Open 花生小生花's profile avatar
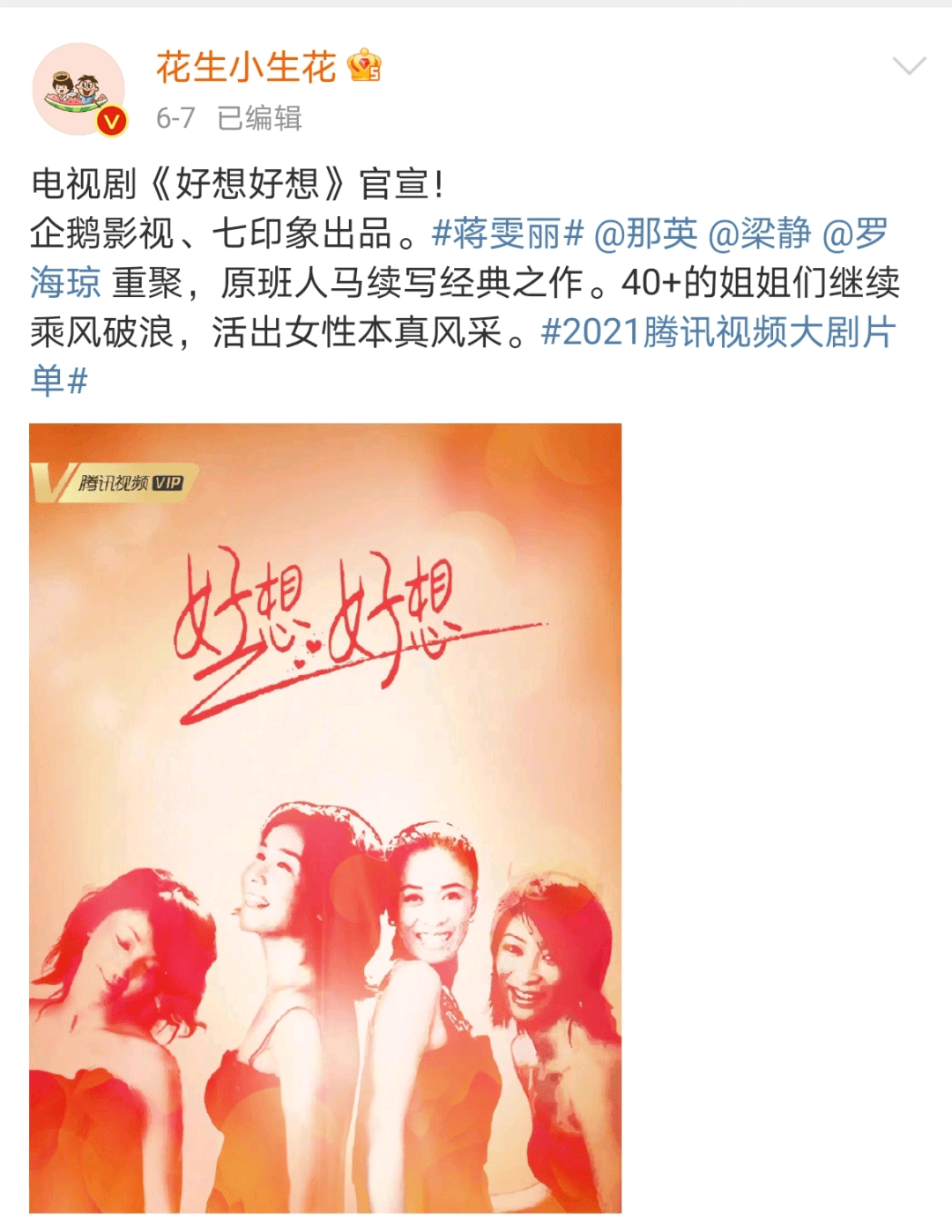Viewport: 952px width, 1232px height. click(x=78, y=89)
